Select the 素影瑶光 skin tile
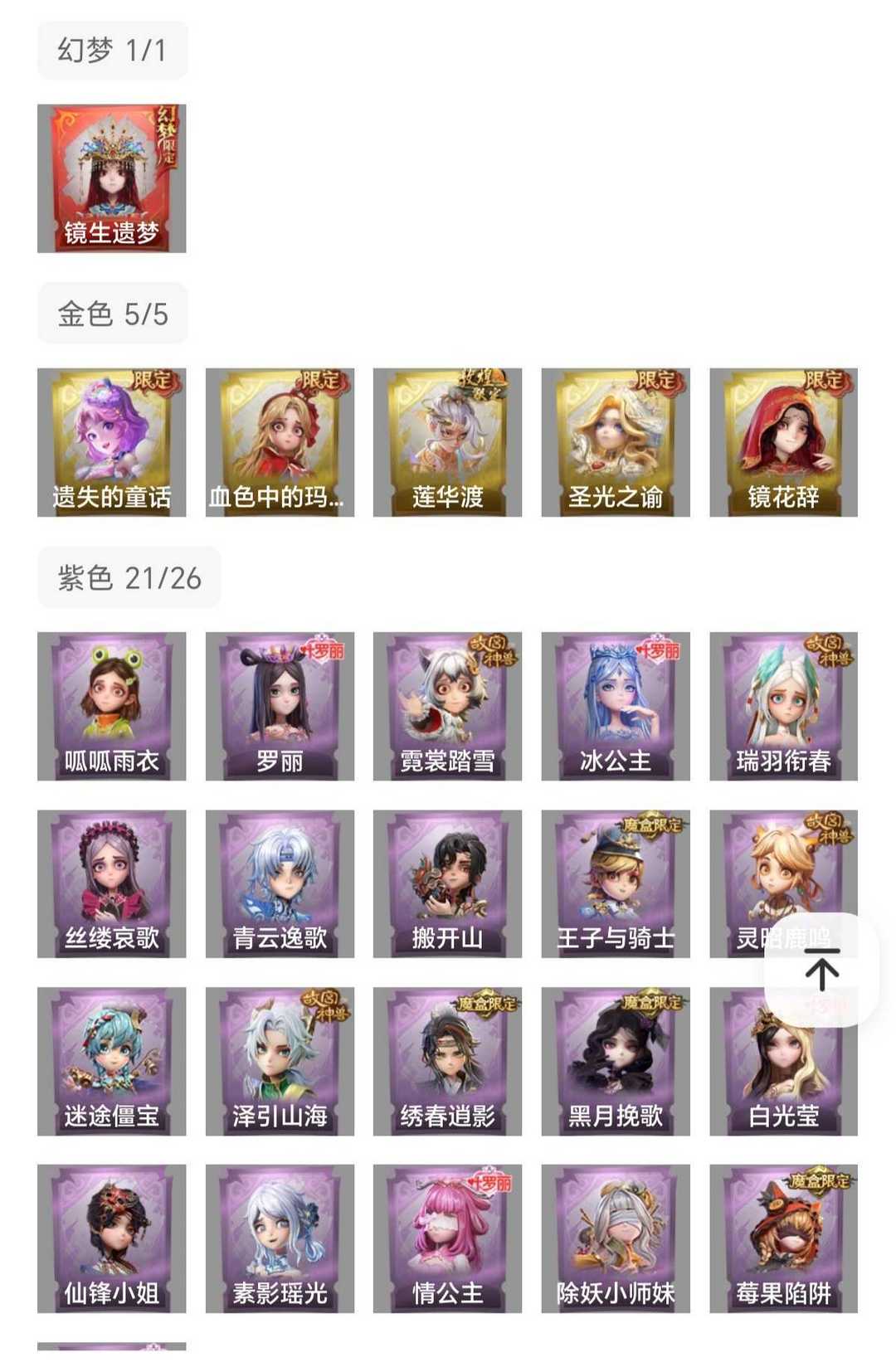 (x=280, y=1238)
